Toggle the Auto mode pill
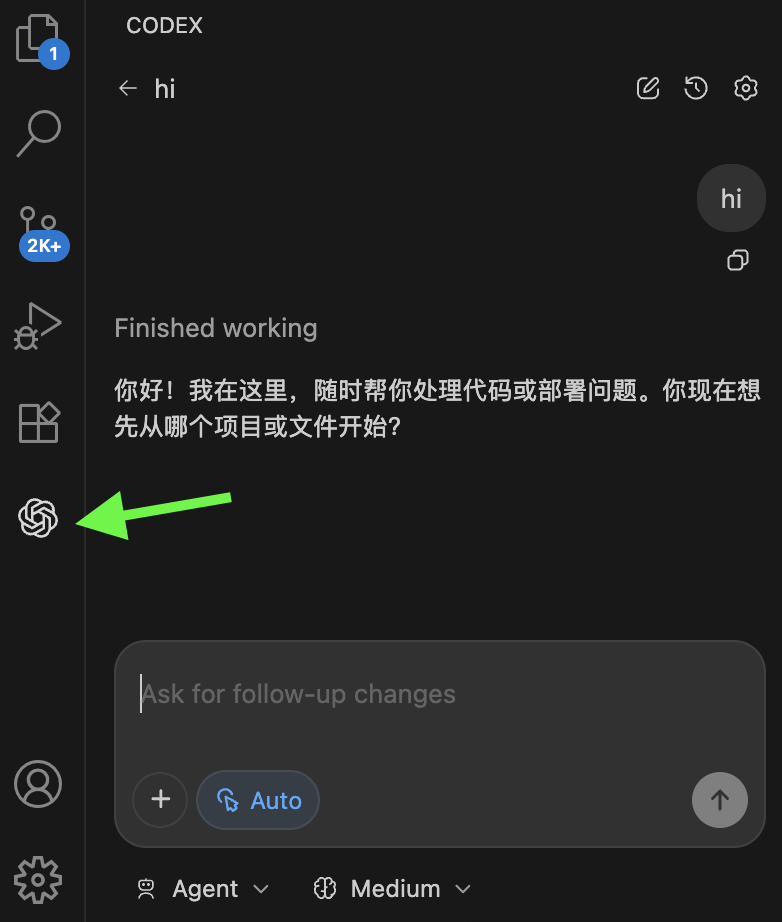This screenshot has height=922, width=782. [x=258, y=800]
